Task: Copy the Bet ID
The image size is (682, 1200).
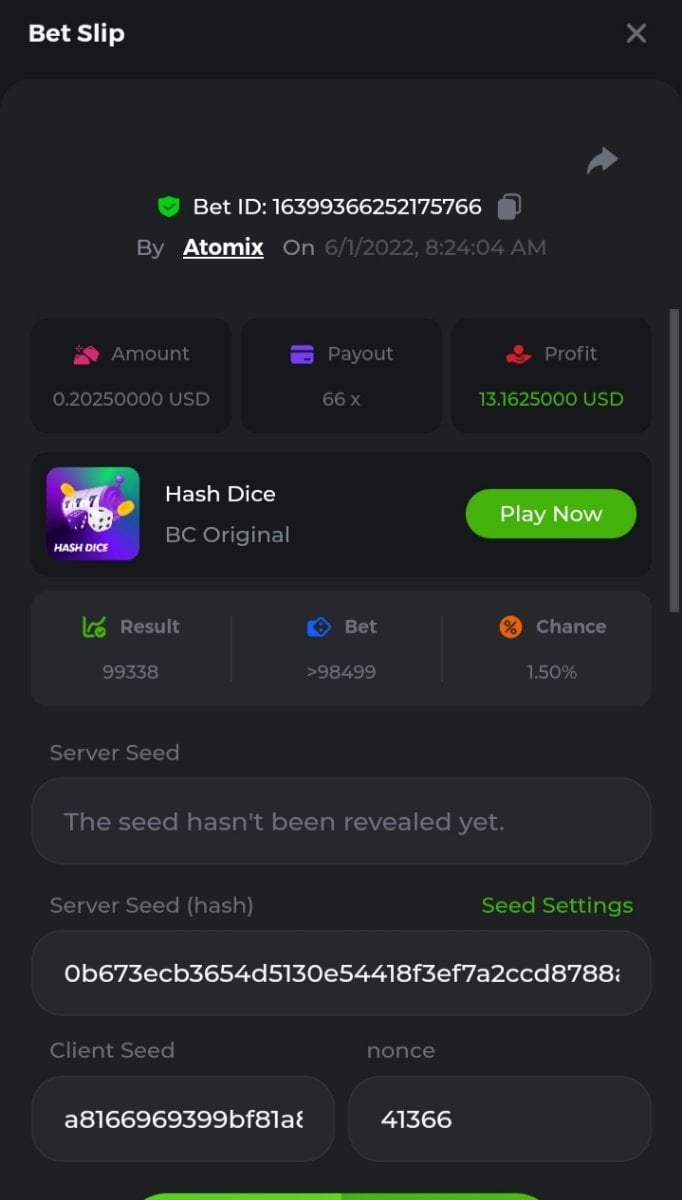Action: coord(509,207)
